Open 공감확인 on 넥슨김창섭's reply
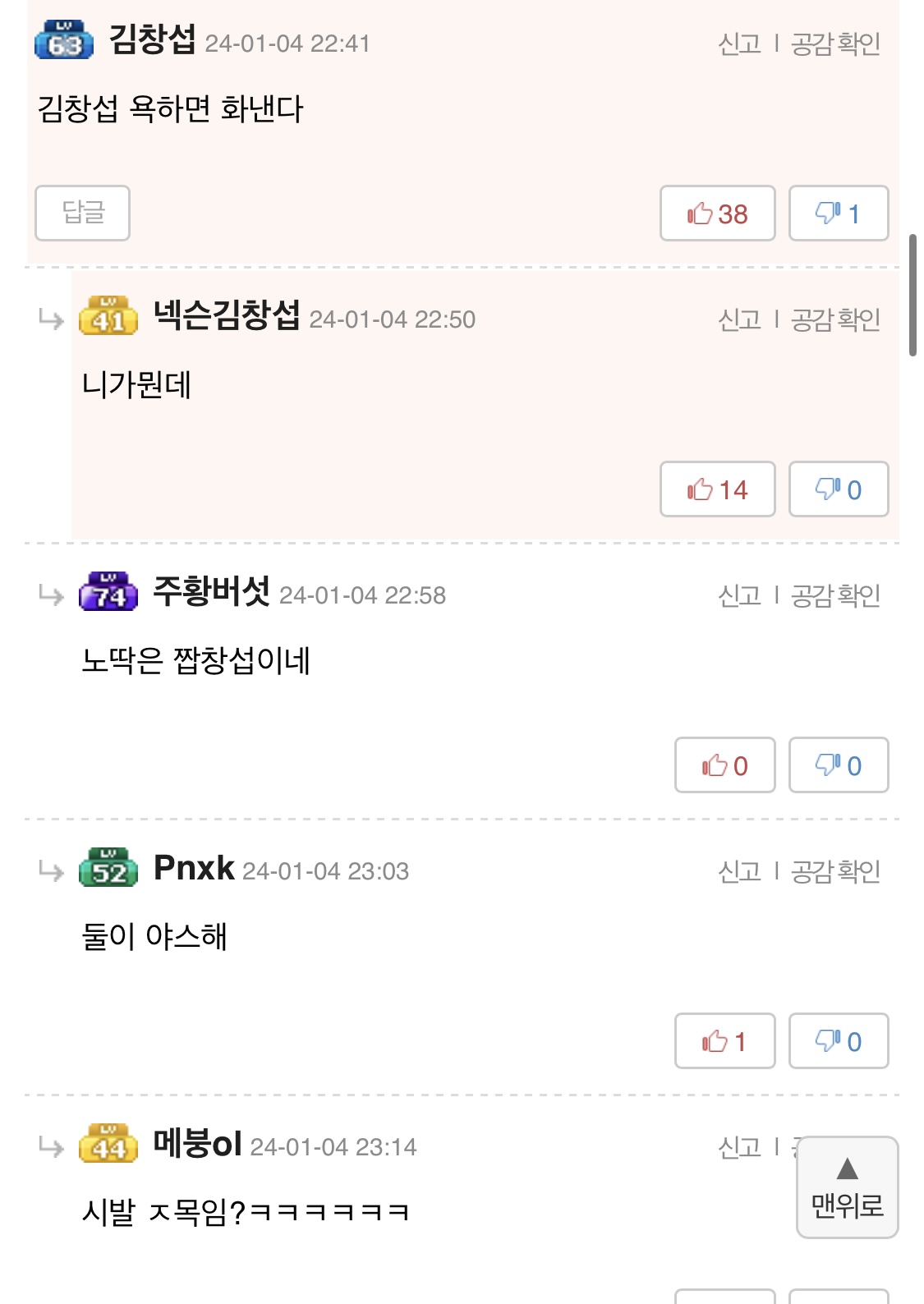 835,319
